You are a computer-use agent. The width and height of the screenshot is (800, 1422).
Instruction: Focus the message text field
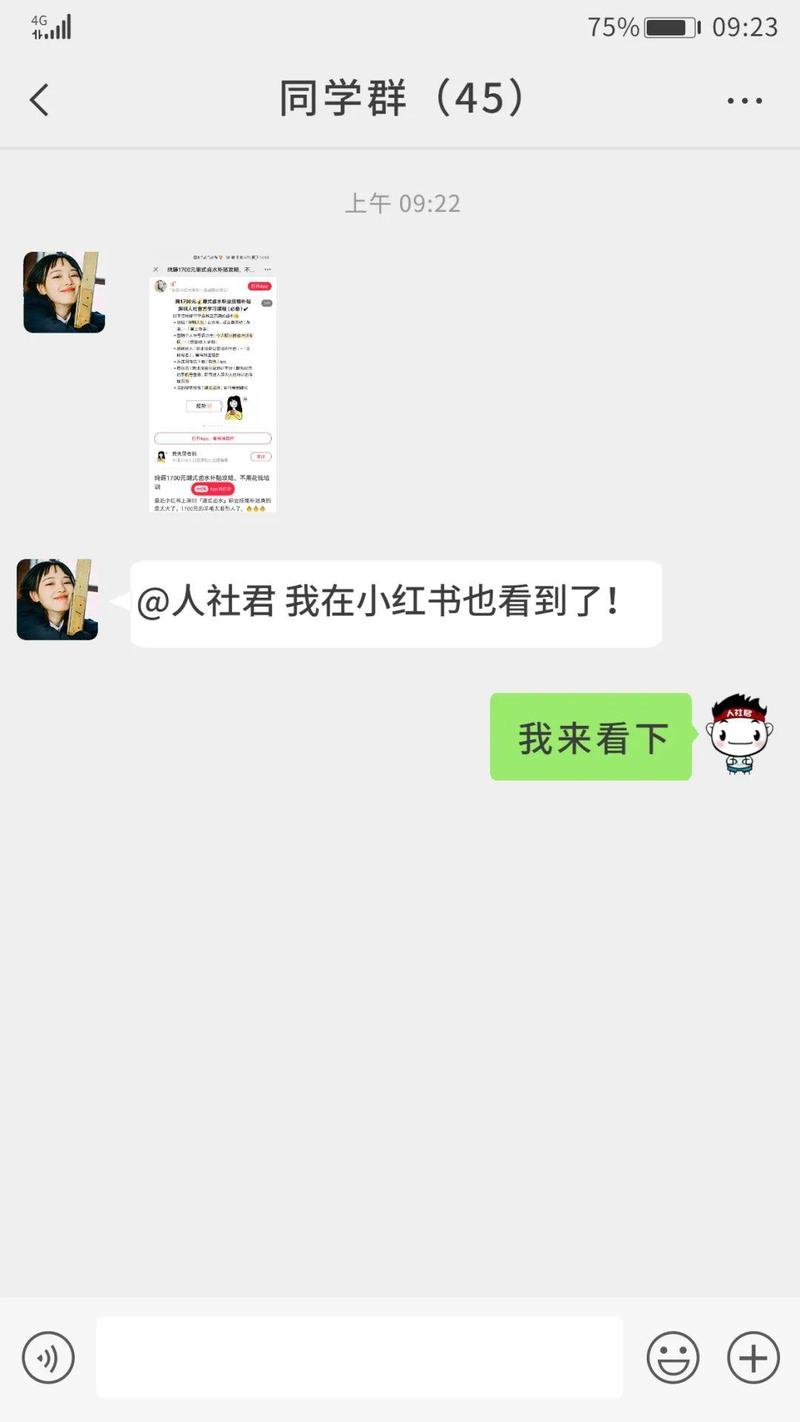(360, 1357)
